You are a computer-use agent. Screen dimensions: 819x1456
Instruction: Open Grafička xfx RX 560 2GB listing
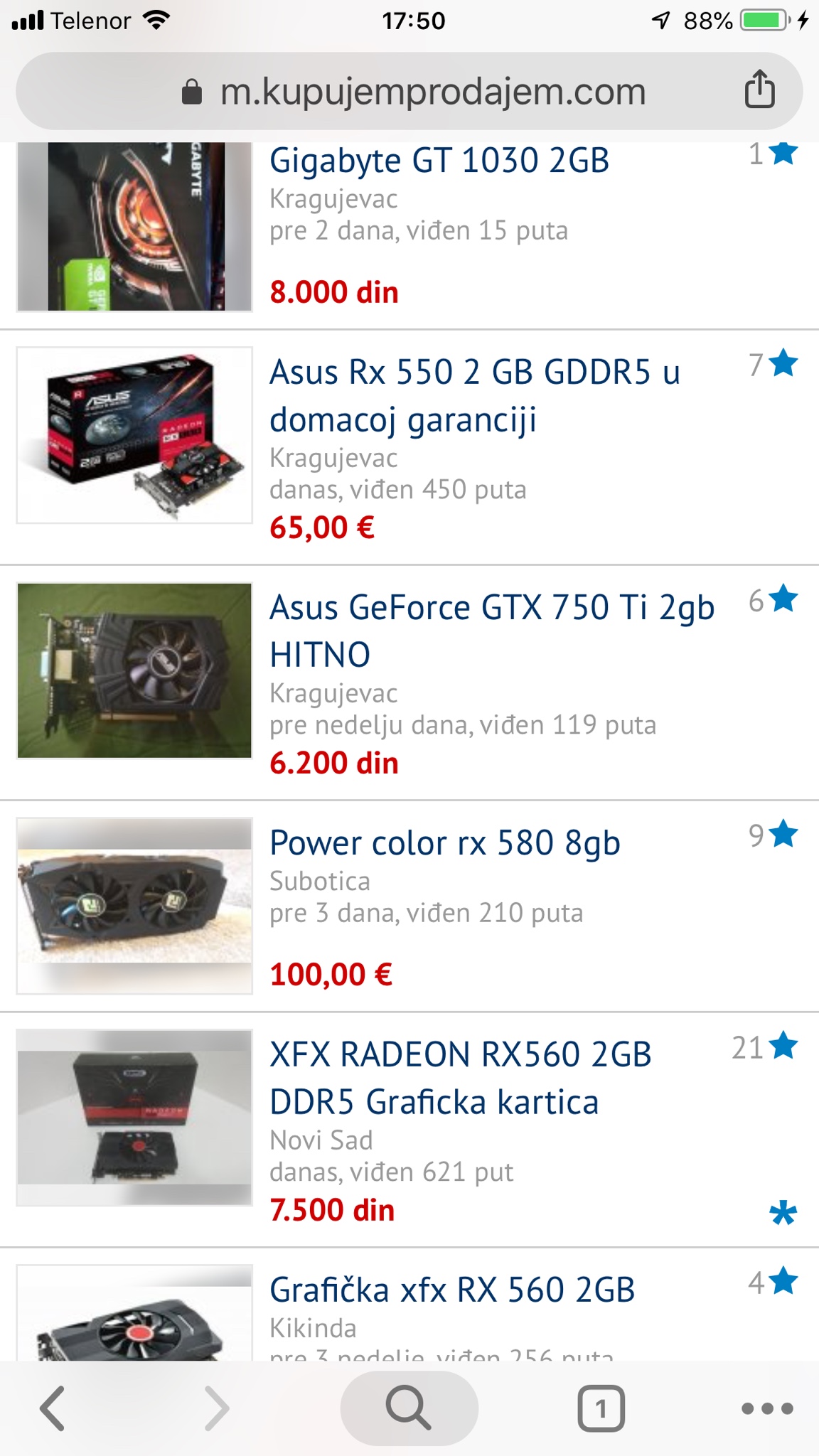point(451,1290)
